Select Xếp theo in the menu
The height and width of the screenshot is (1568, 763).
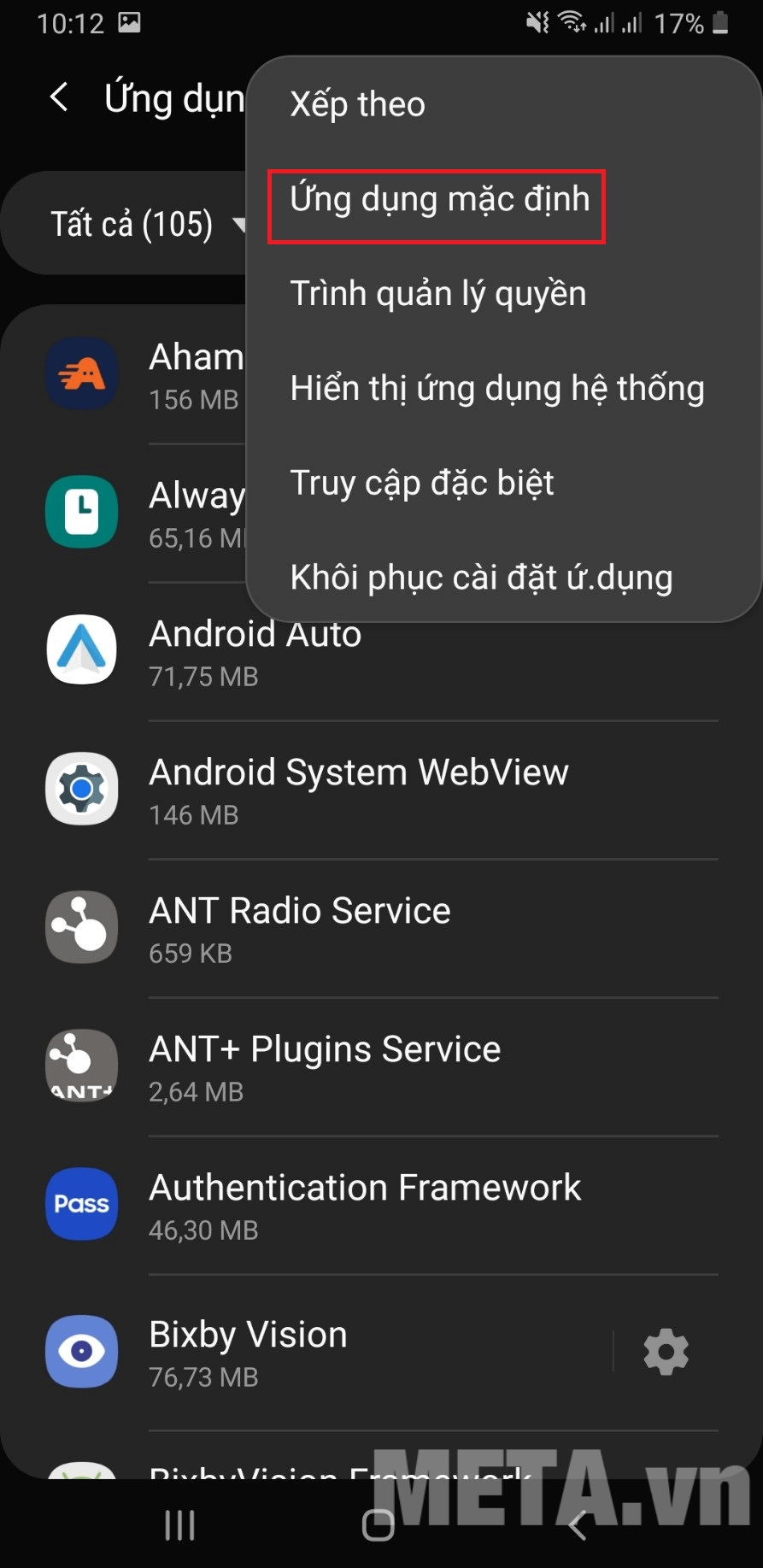(x=357, y=104)
